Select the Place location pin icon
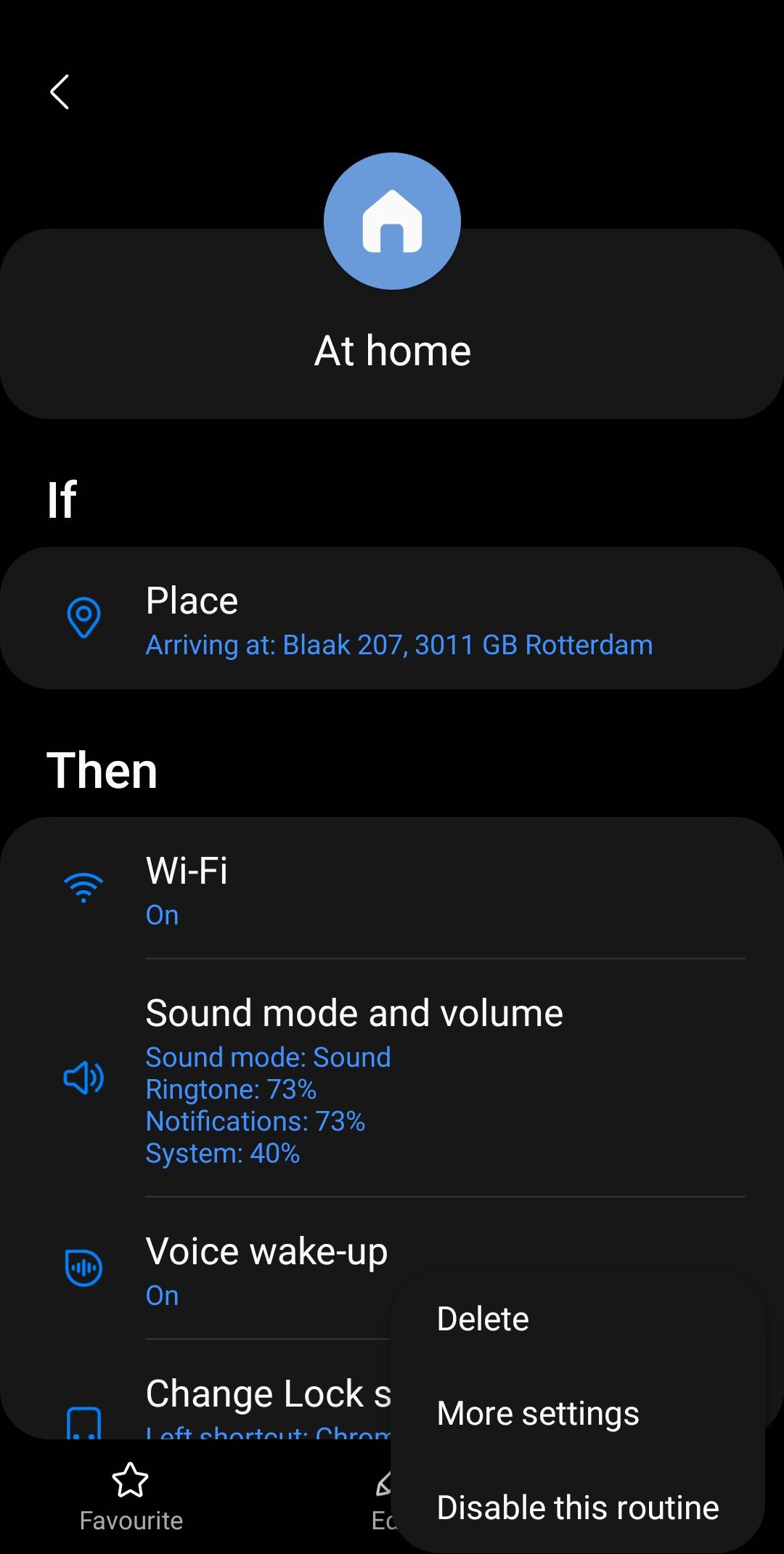This screenshot has height=1554, width=784. [x=85, y=617]
